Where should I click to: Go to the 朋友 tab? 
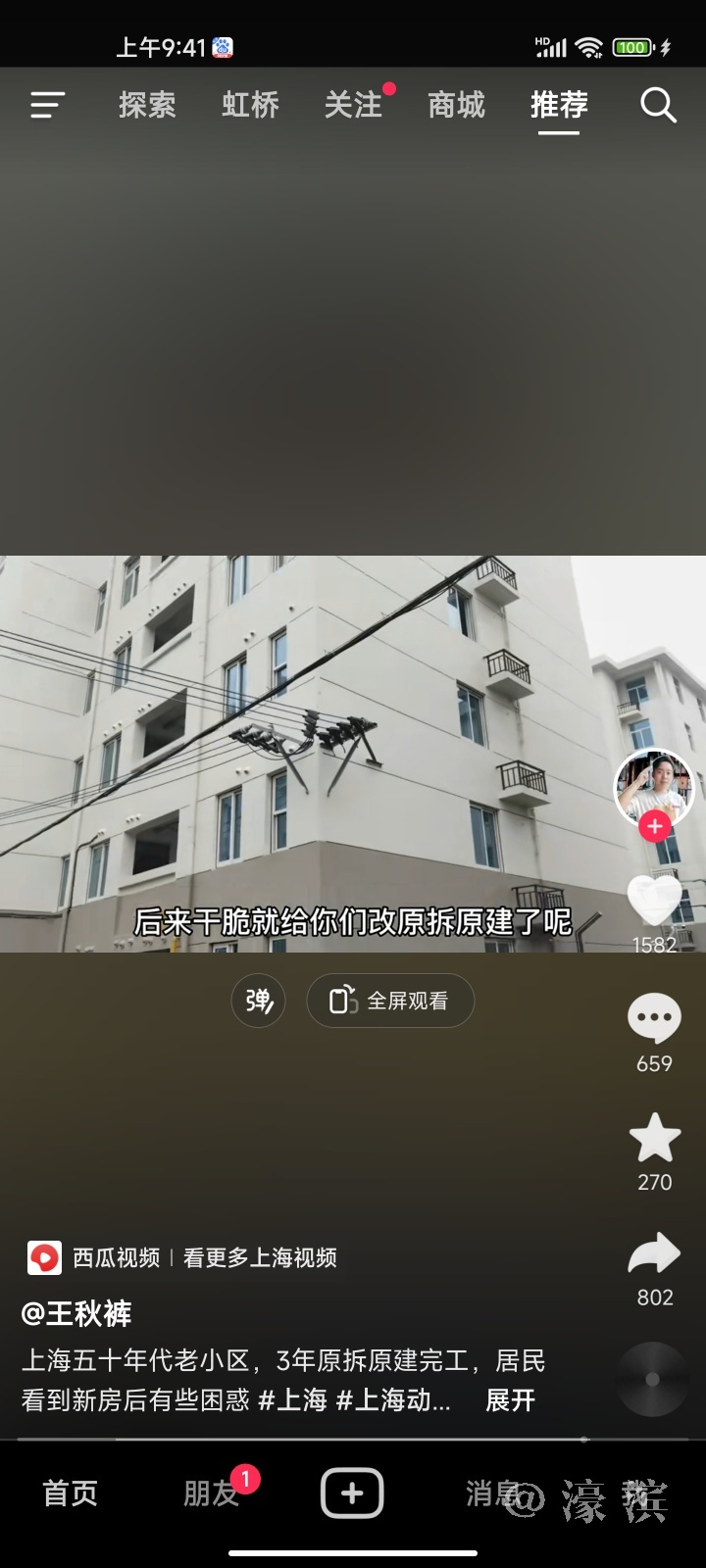[211, 1494]
